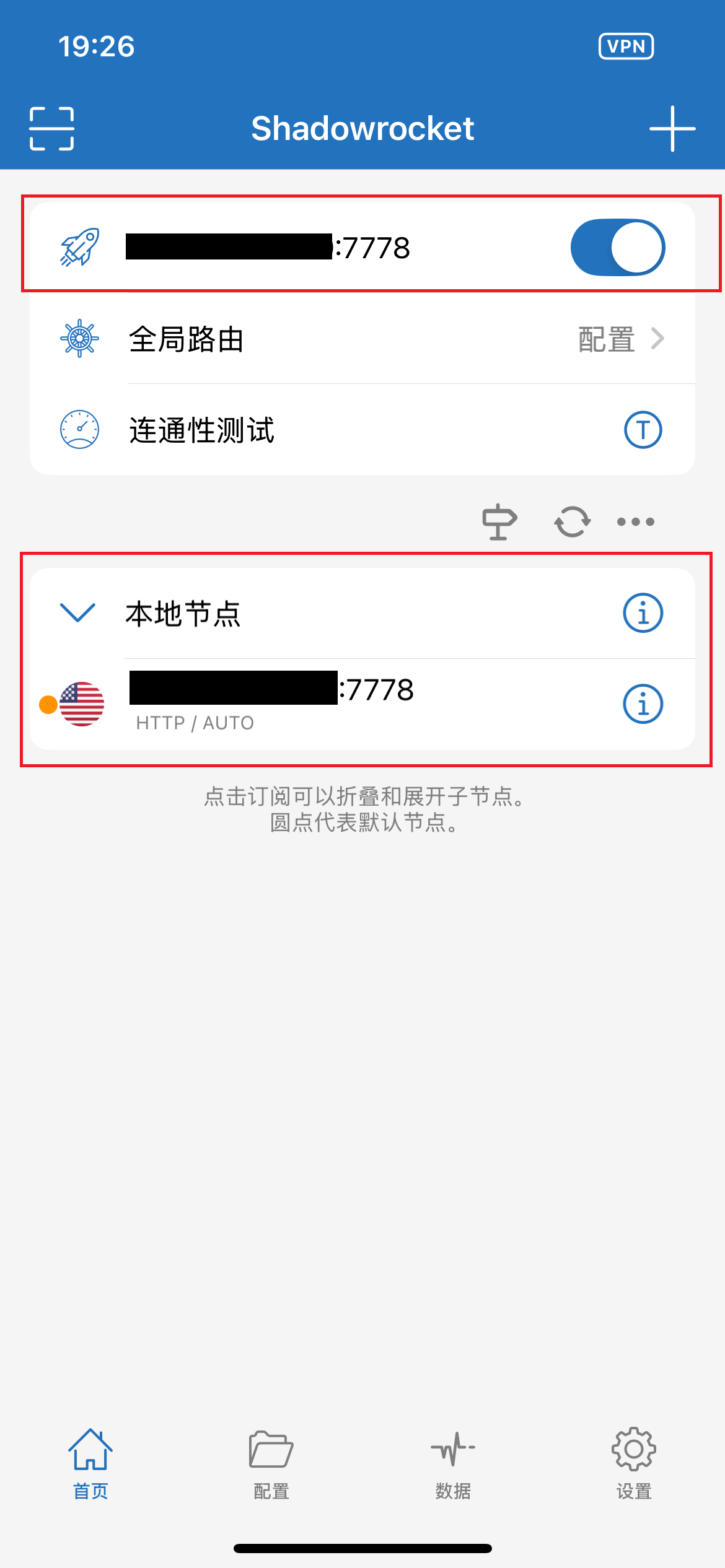
Task: Open info for 本地节点 group
Action: click(x=643, y=612)
